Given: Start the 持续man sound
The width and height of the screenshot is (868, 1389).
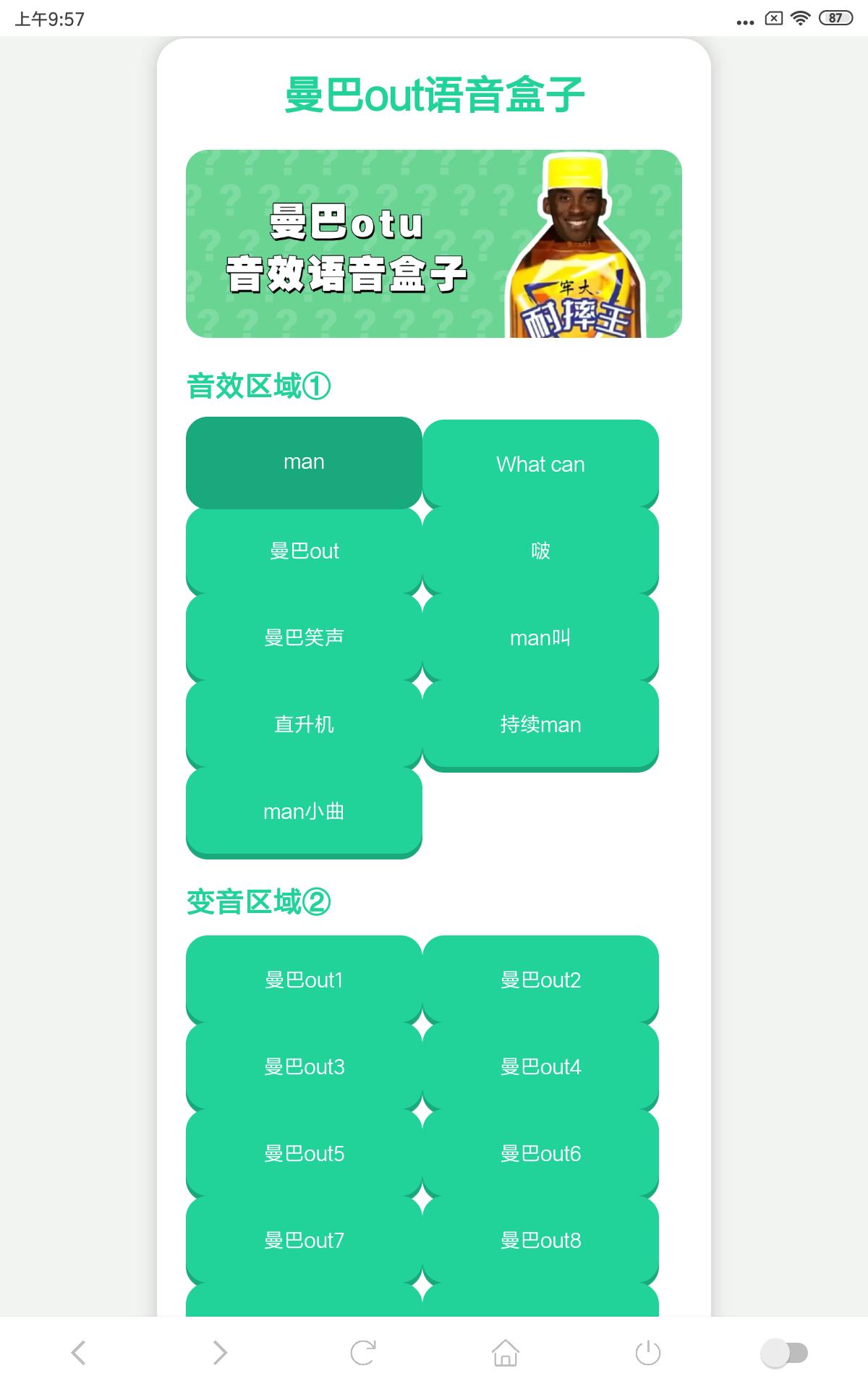Looking at the screenshot, I should pos(540,725).
